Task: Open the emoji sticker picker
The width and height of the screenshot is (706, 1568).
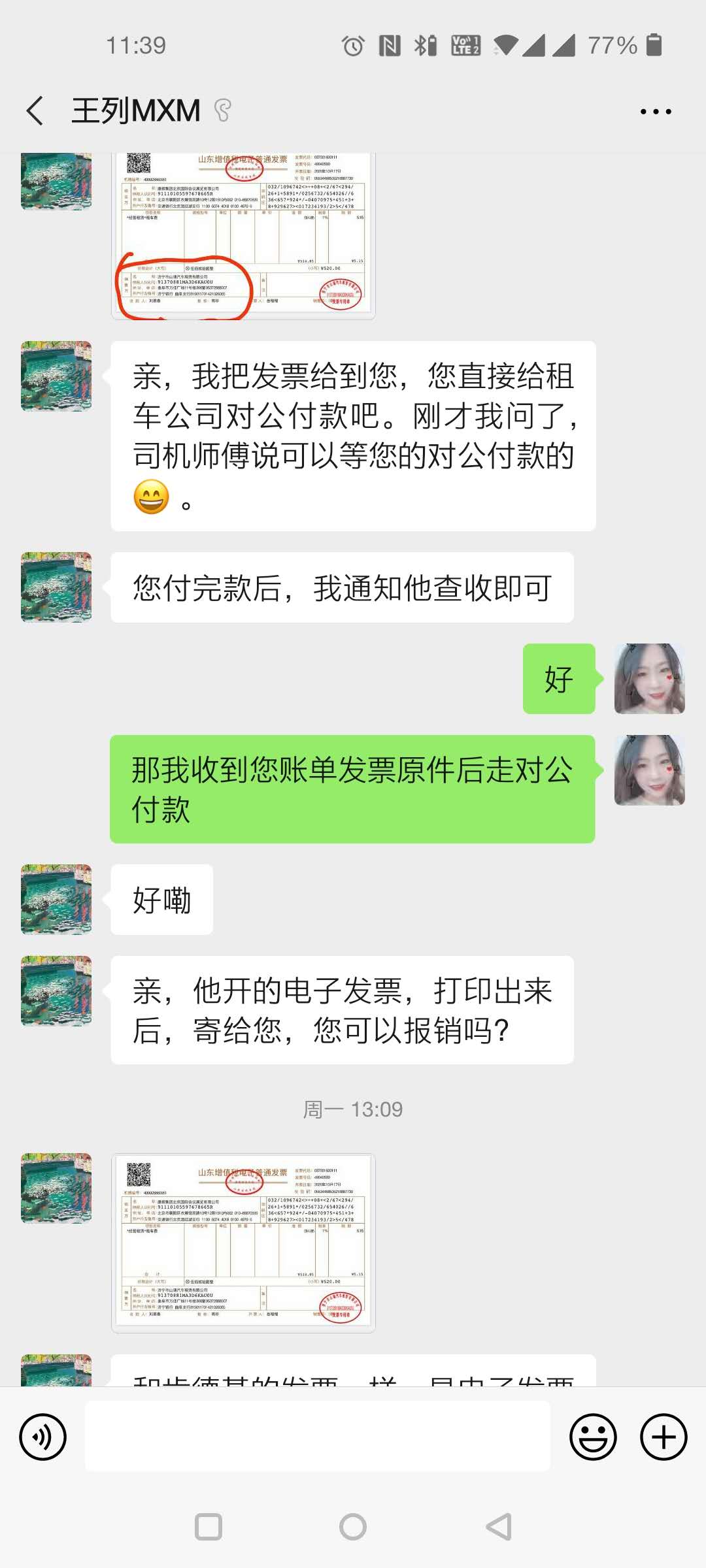Action: [593, 1437]
